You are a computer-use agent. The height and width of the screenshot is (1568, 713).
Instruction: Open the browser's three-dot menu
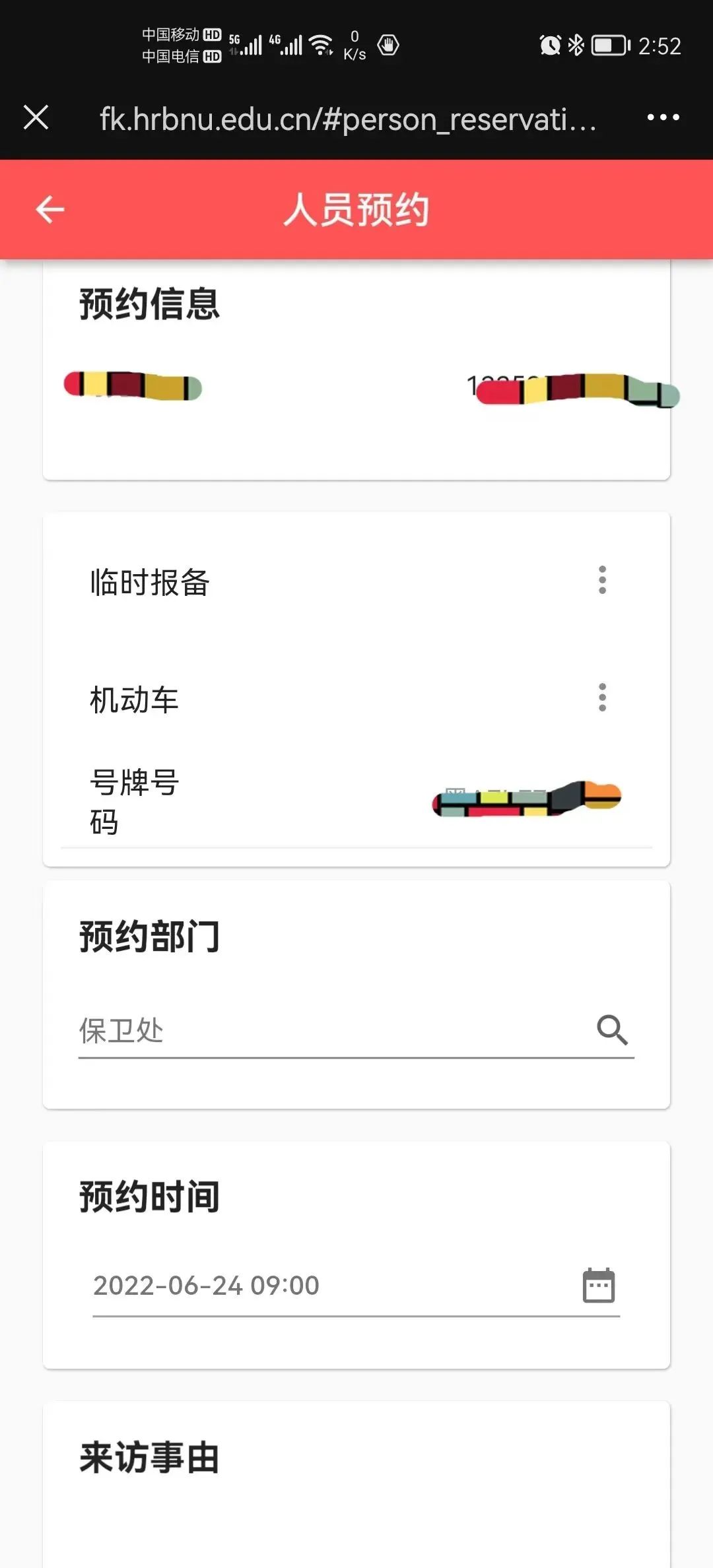(663, 117)
